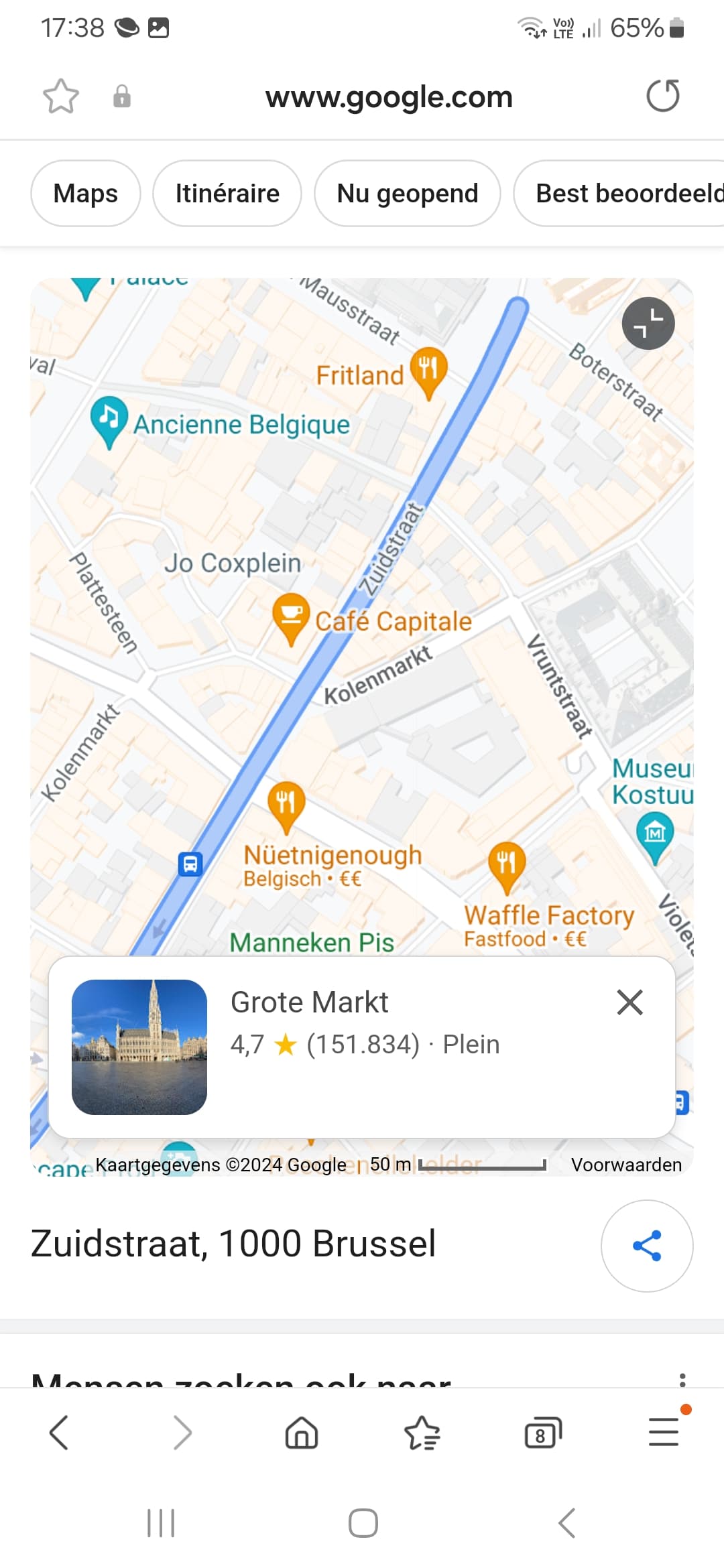Tap the Ancienne Belgique map pin
The image size is (724, 1568).
pyautogui.click(x=109, y=421)
